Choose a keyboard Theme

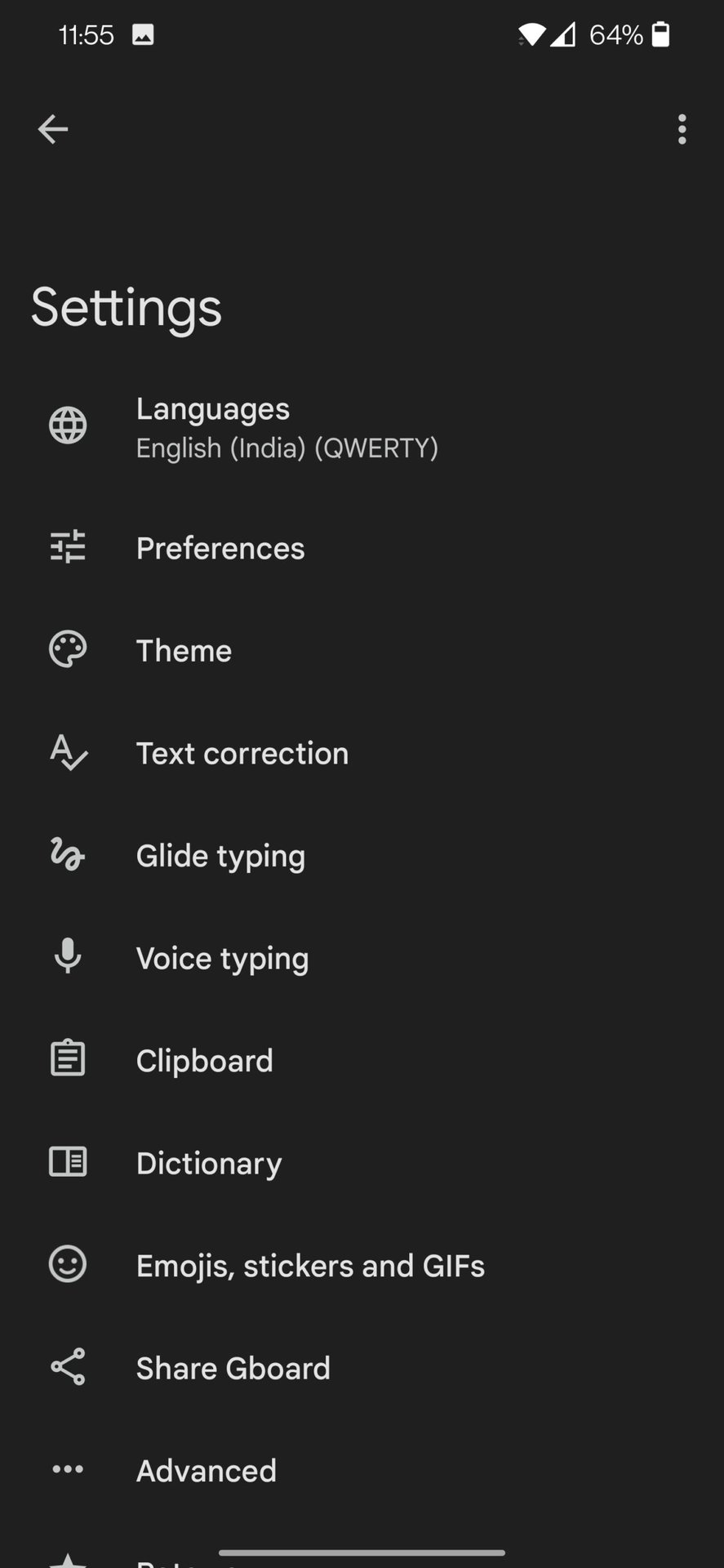184,651
